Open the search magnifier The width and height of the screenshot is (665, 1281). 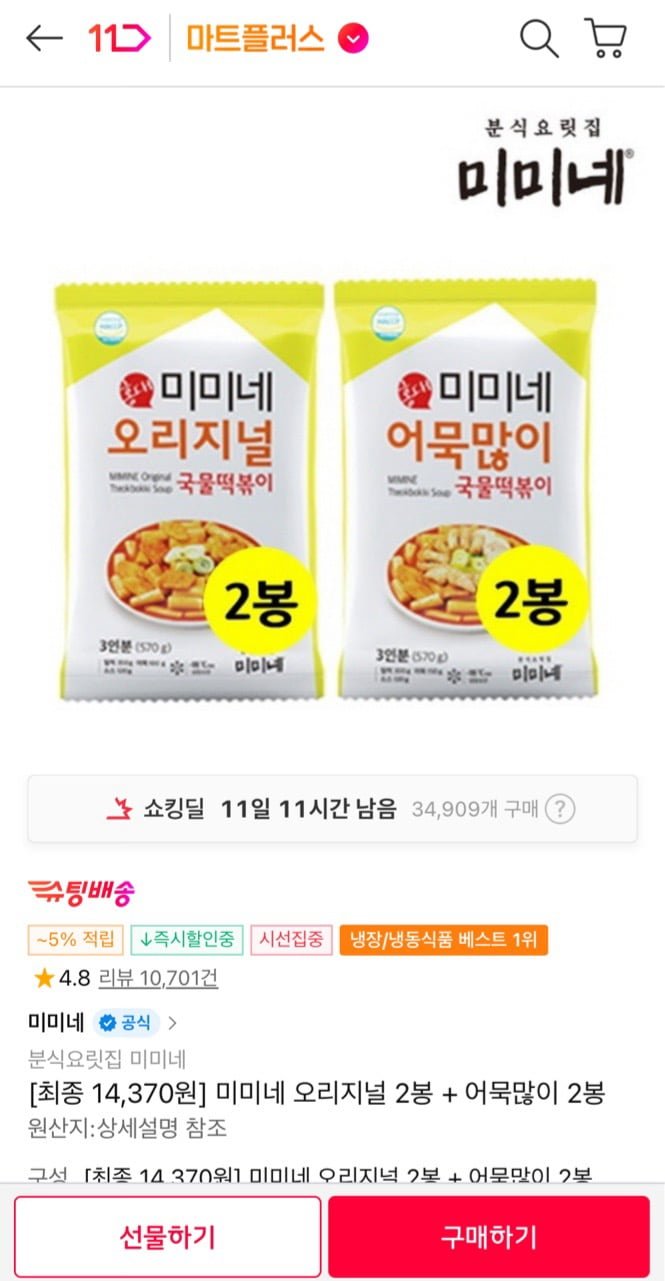click(x=538, y=39)
